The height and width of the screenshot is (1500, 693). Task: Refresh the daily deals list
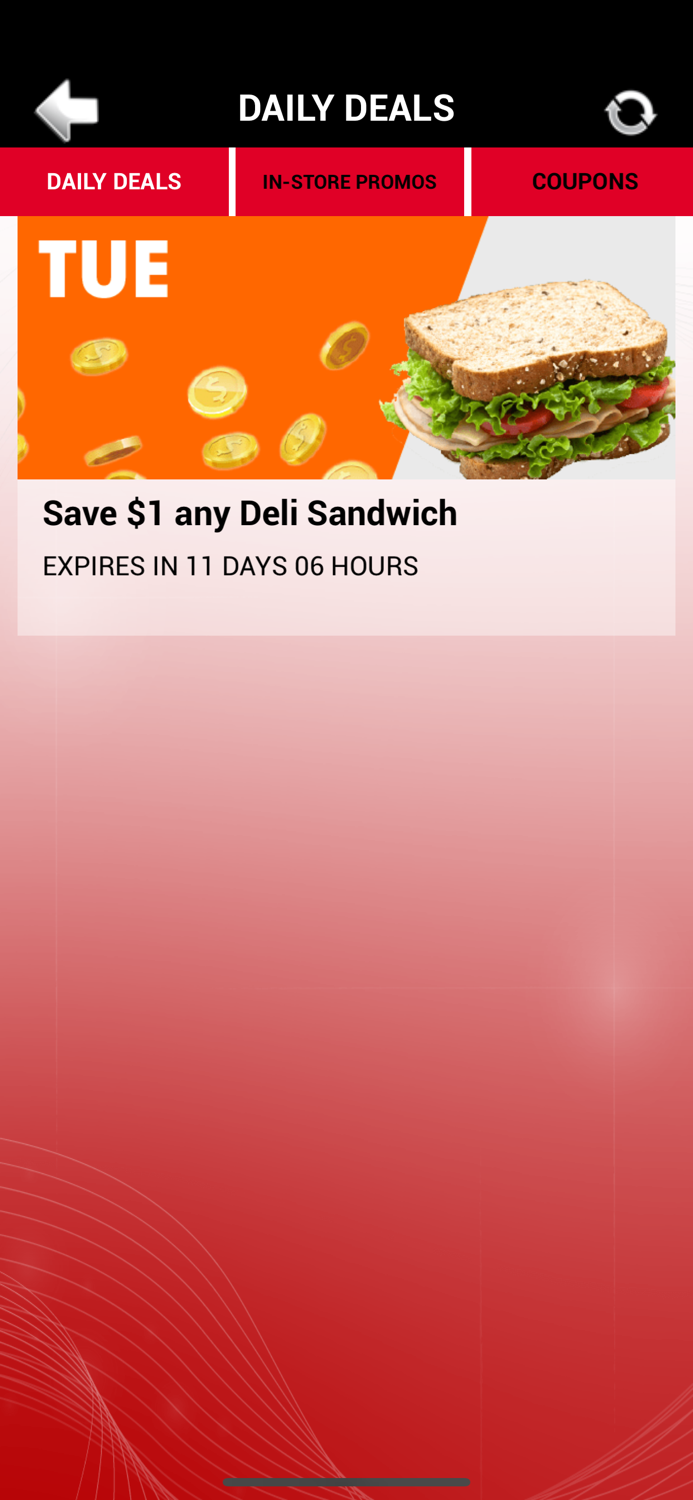click(x=630, y=112)
